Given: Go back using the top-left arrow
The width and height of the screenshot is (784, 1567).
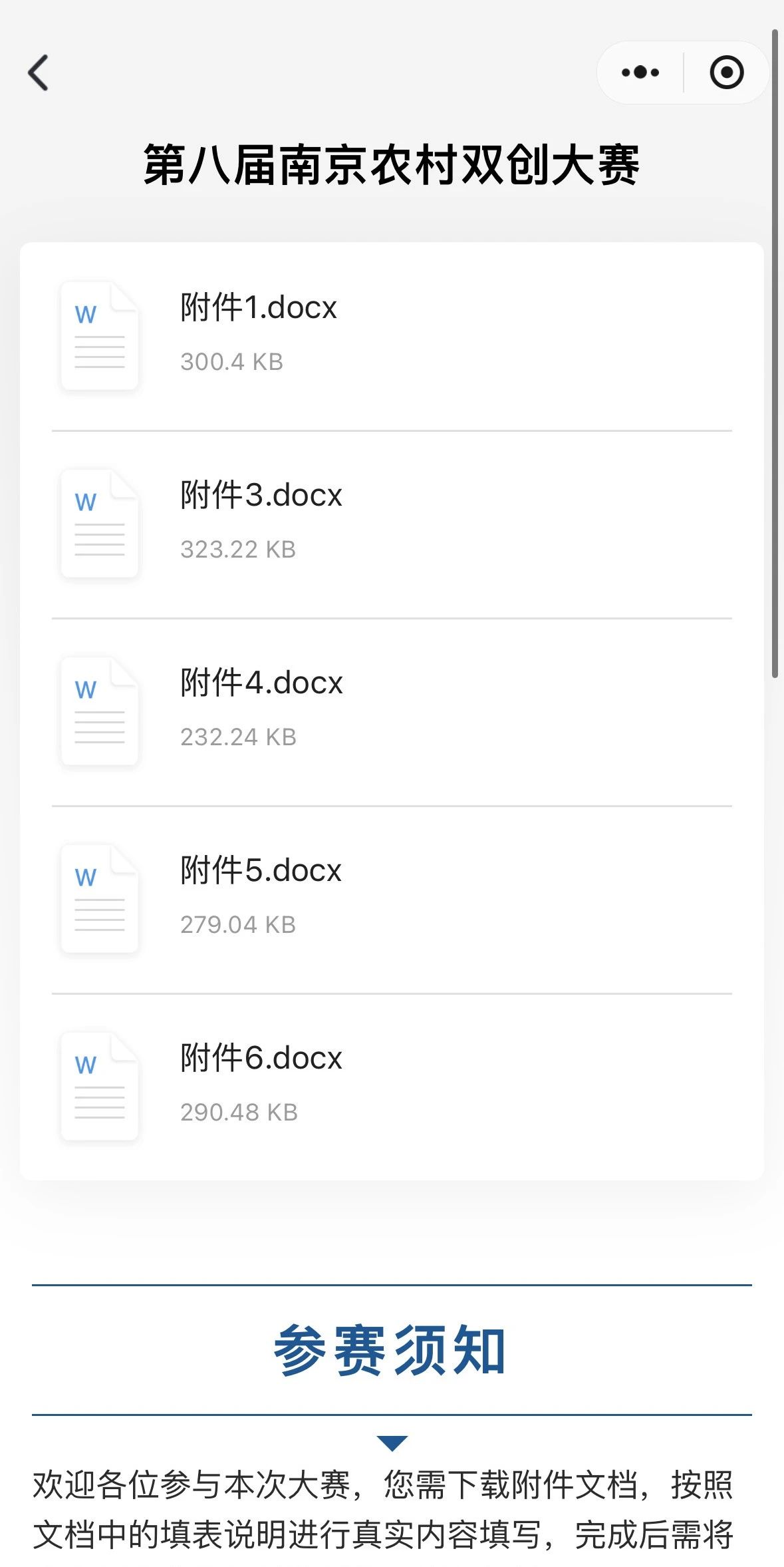Looking at the screenshot, I should click(39, 72).
